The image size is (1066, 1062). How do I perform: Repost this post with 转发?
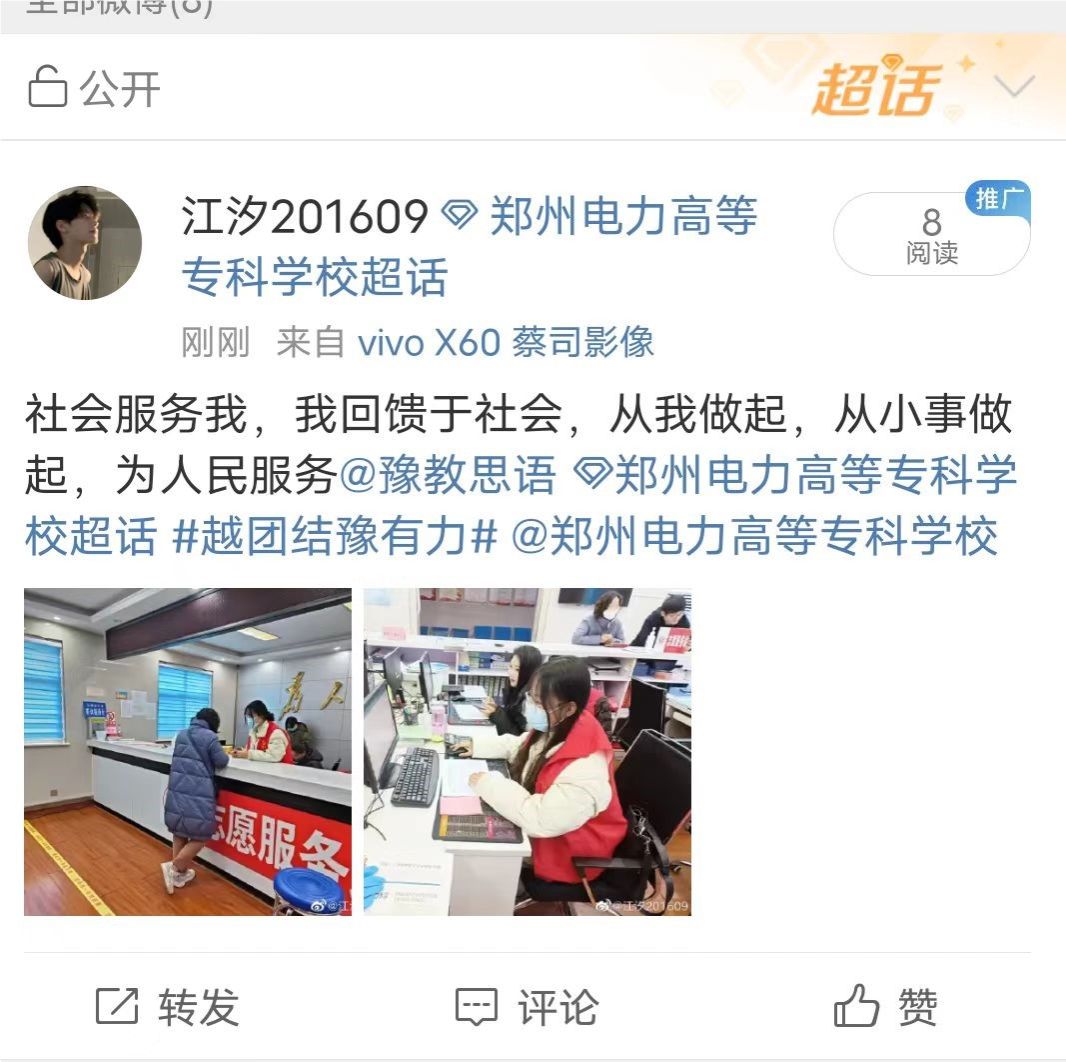coord(168,1007)
